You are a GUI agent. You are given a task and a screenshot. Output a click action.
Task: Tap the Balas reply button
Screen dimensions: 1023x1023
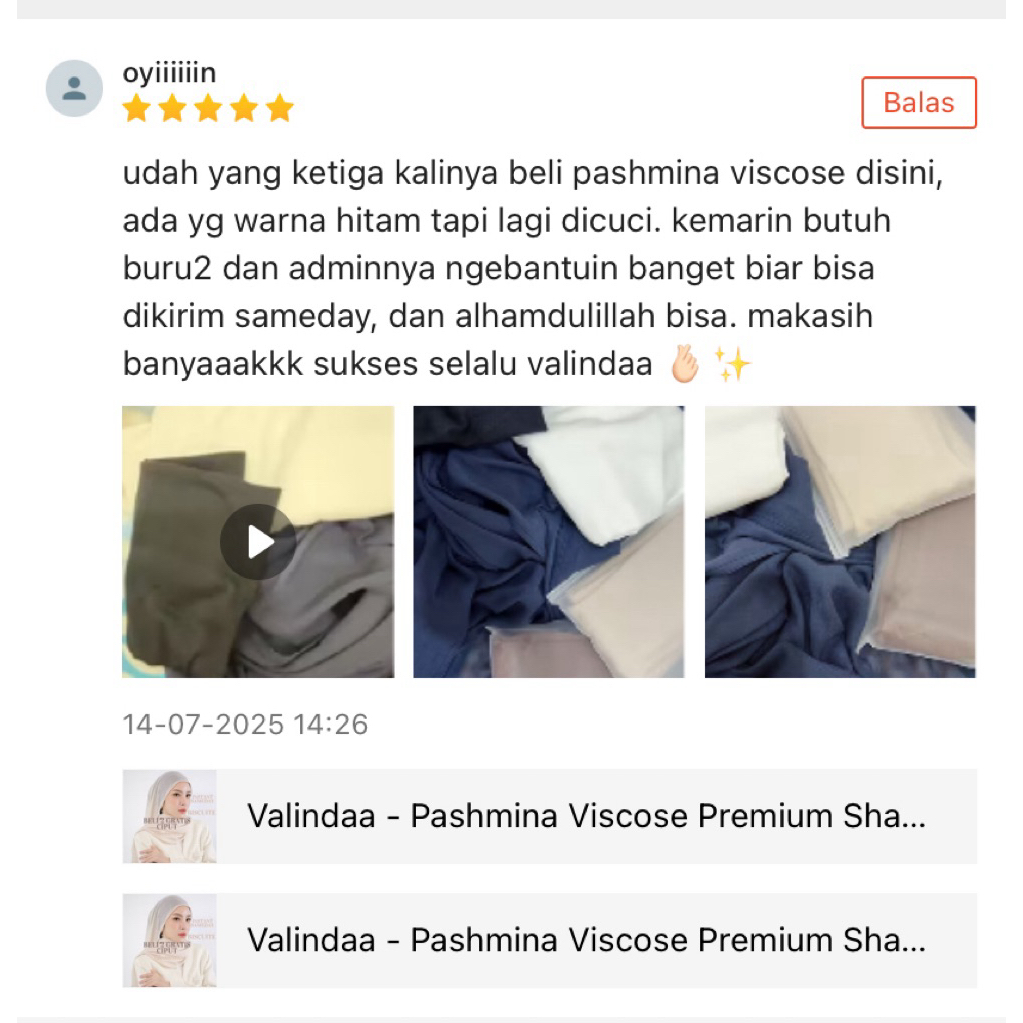click(918, 103)
